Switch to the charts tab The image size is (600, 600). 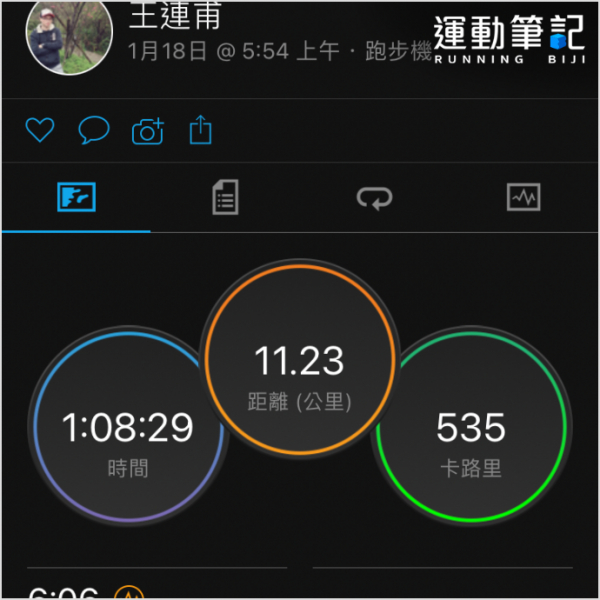pyautogui.click(x=523, y=197)
